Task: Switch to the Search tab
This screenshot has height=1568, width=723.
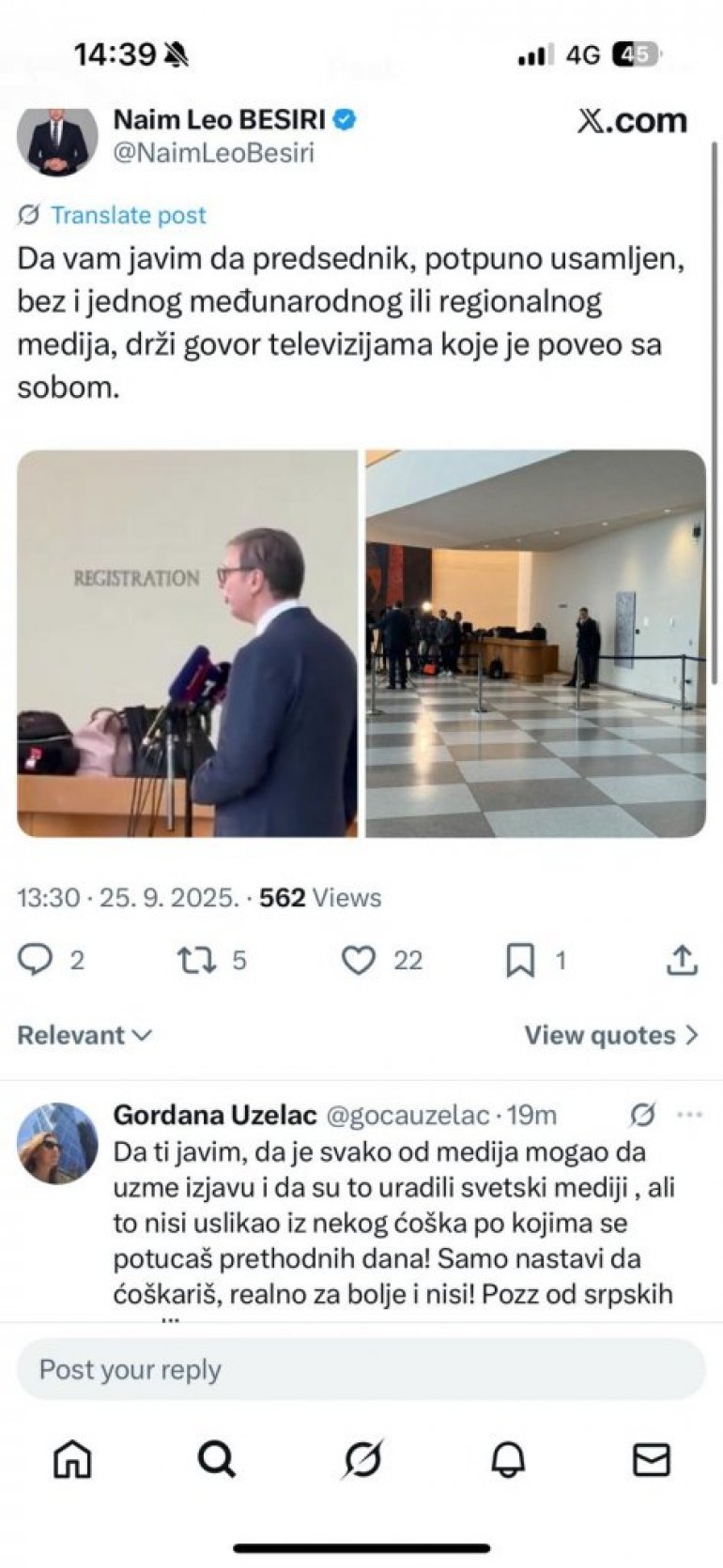Action: tap(217, 1459)
